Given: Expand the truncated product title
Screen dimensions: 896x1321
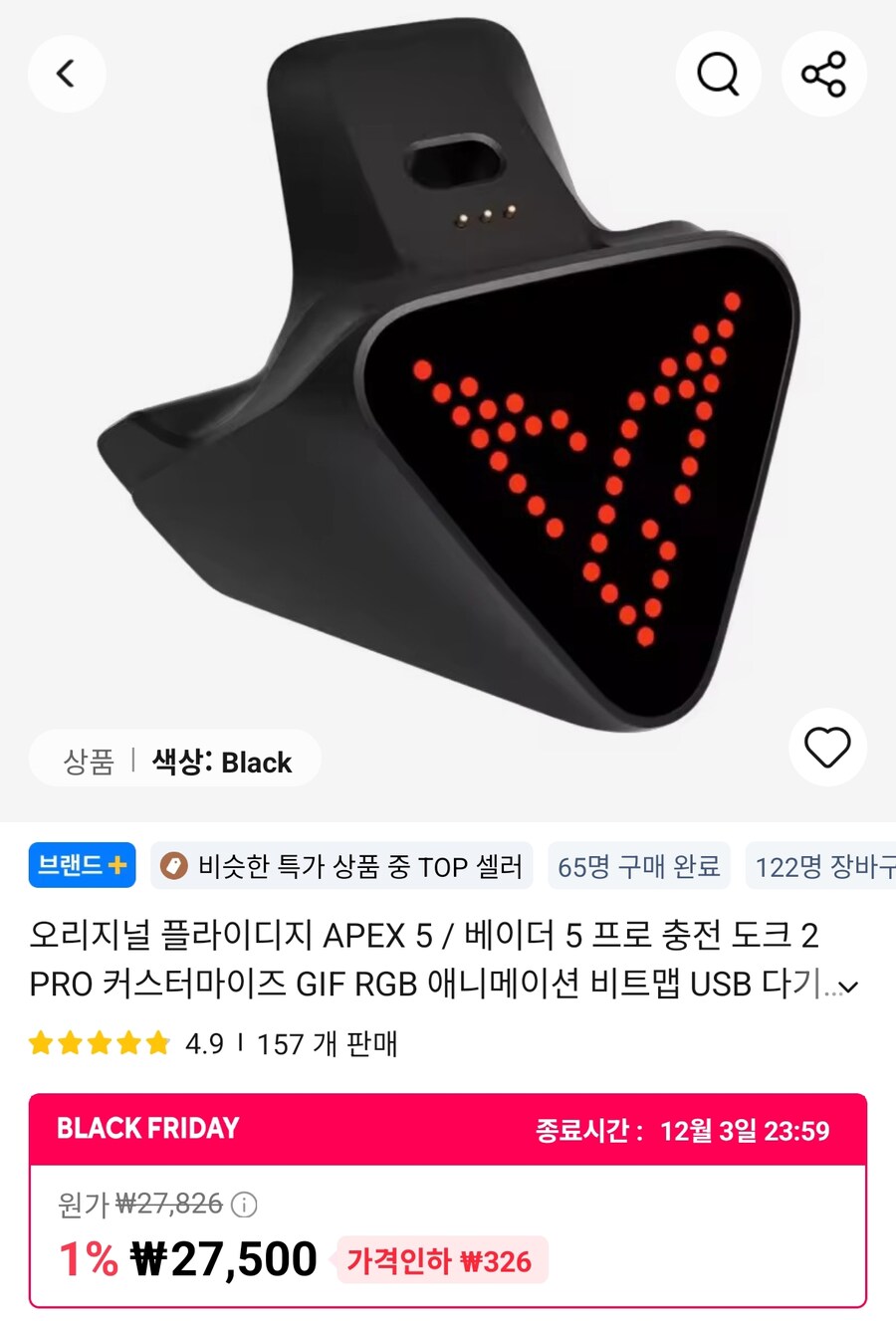Looking at the screenshot, I should (847, 985).
